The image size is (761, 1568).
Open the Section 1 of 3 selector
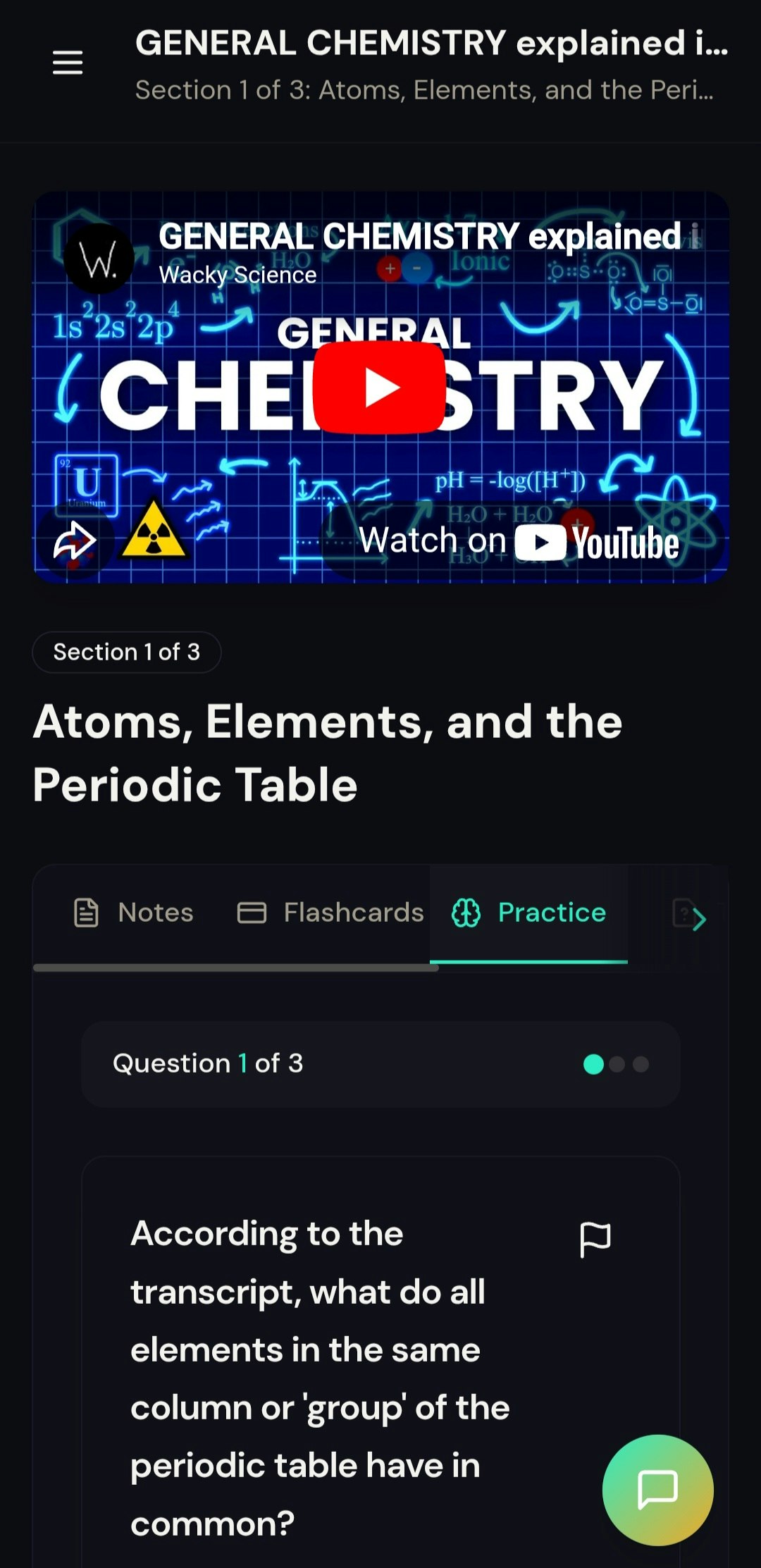click(126, 652)
